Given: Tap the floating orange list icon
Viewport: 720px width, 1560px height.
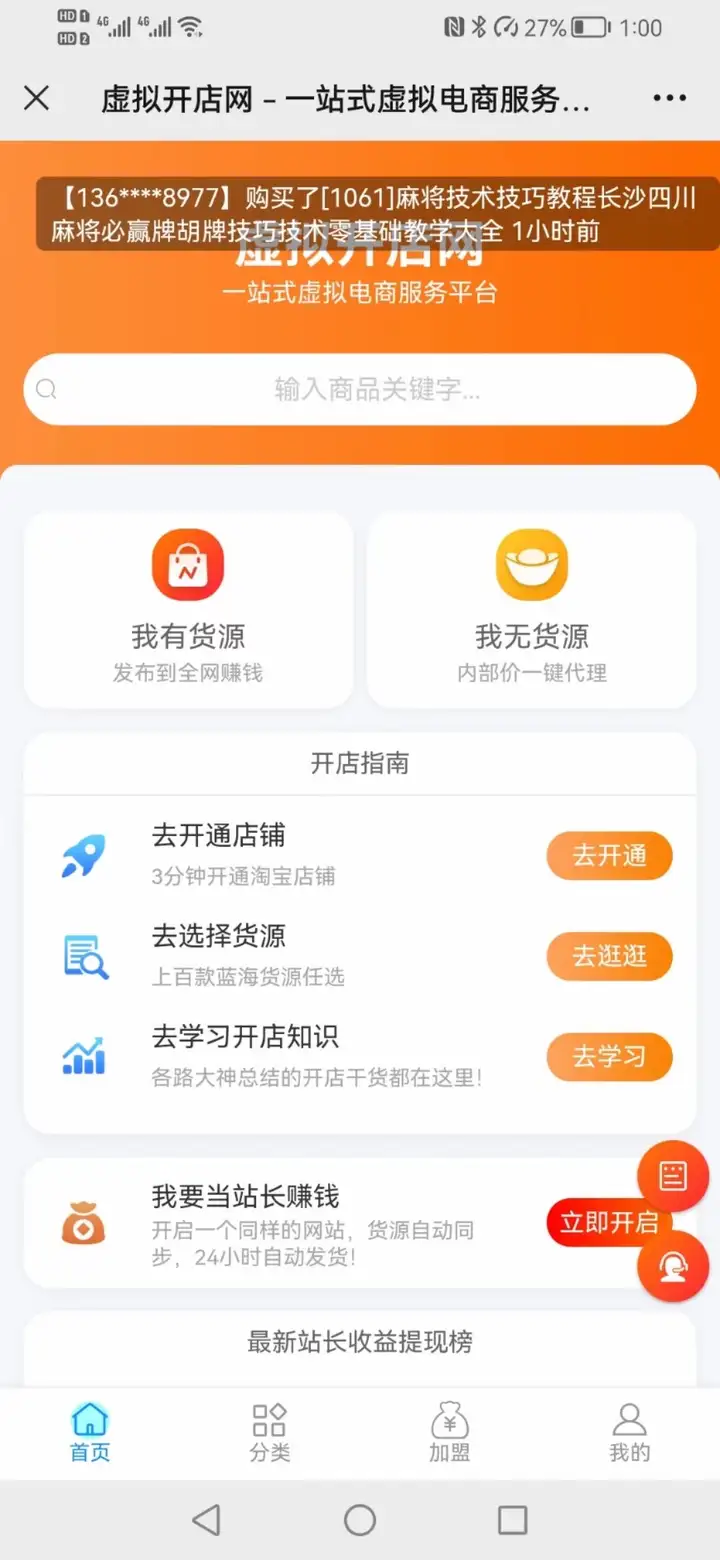Looking at the screenshot, I should [x=673, y=1176].
